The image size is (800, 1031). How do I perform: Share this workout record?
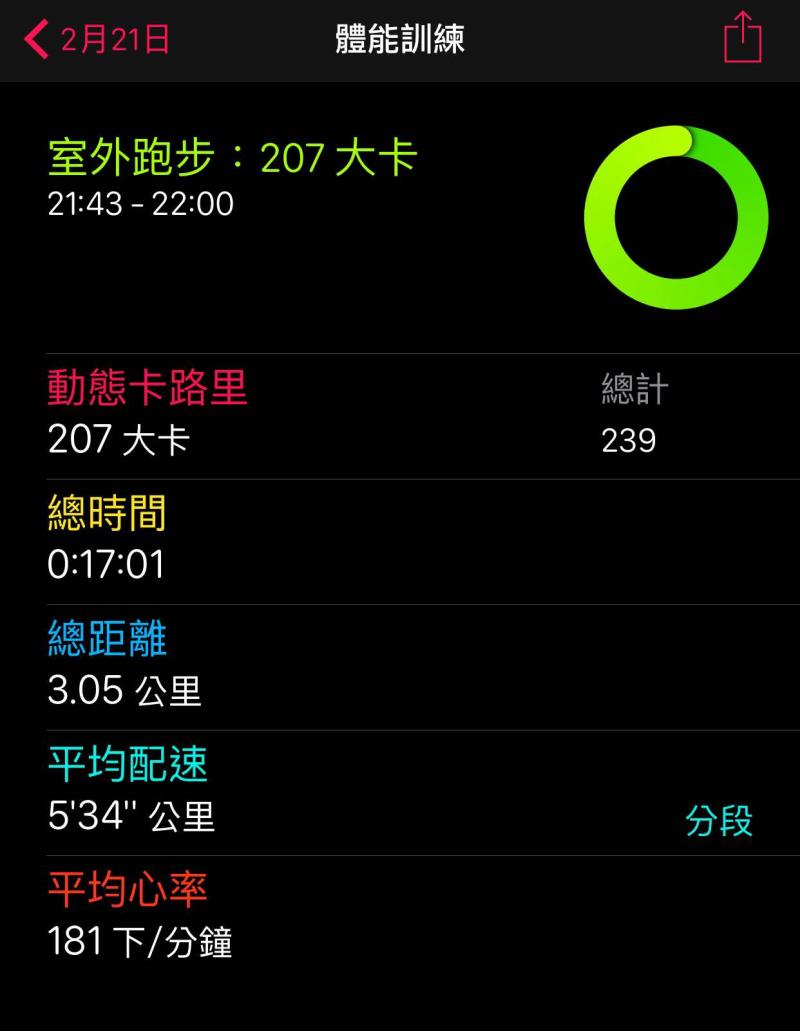(x=742, y=39)
